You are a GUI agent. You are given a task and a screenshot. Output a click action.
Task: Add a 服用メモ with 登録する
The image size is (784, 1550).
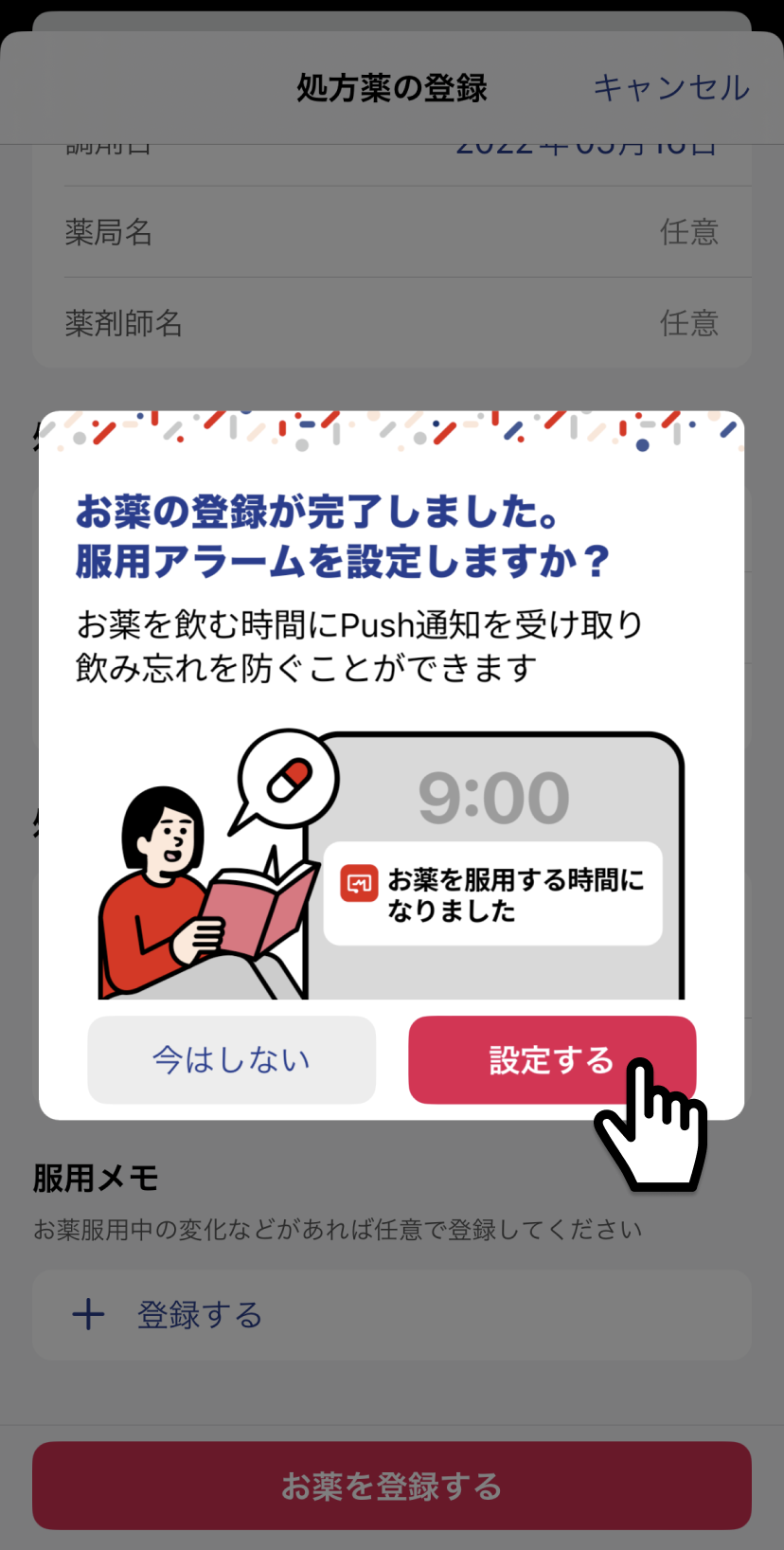coord(199,1315)
